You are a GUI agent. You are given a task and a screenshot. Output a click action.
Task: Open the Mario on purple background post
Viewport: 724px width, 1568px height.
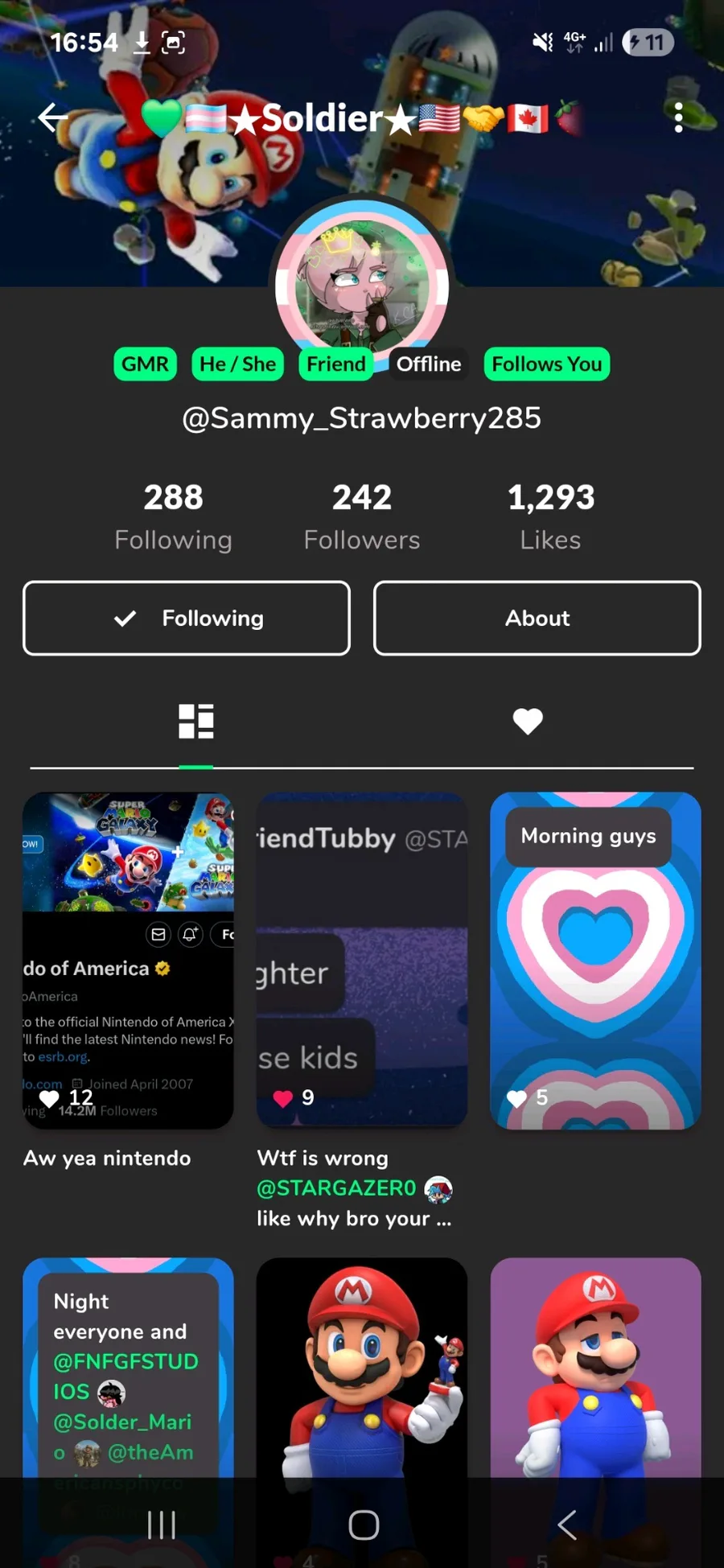click(x=595, y=1368)
